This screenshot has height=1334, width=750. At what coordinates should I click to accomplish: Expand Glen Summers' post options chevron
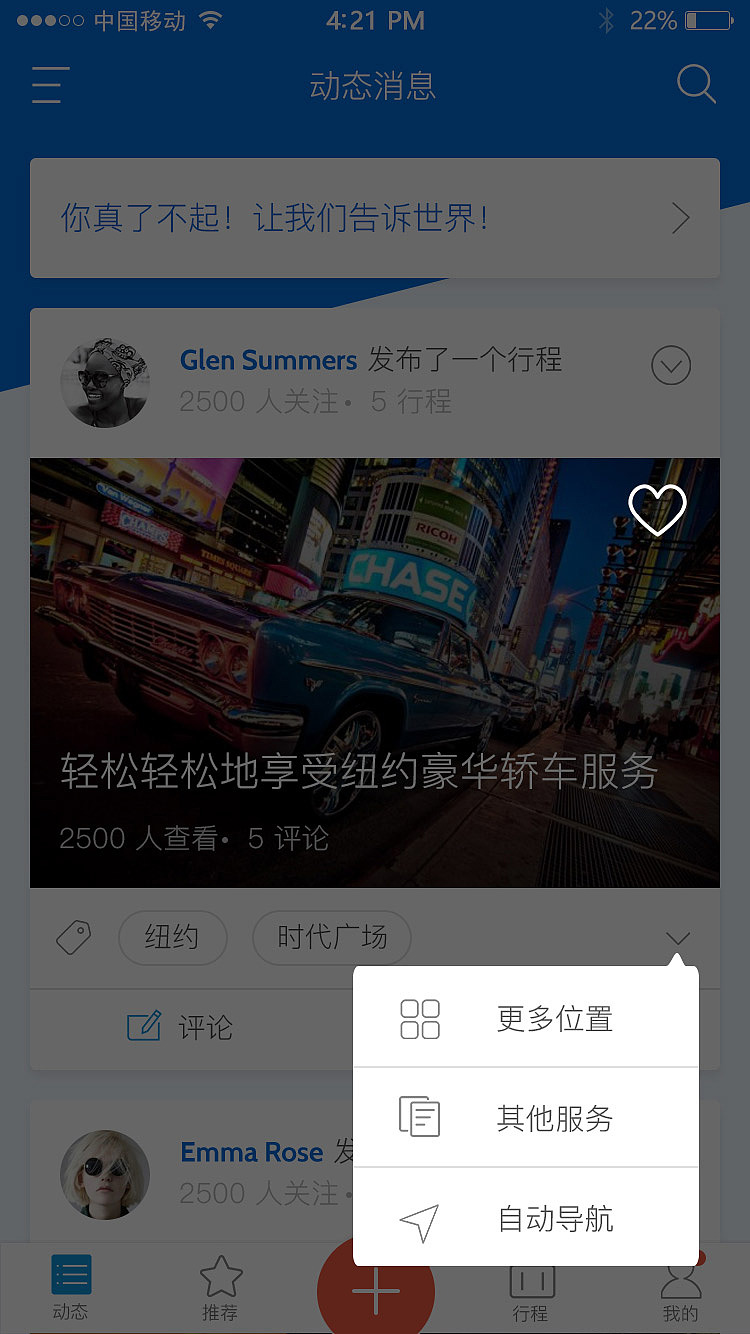click(x=671, y=365)
